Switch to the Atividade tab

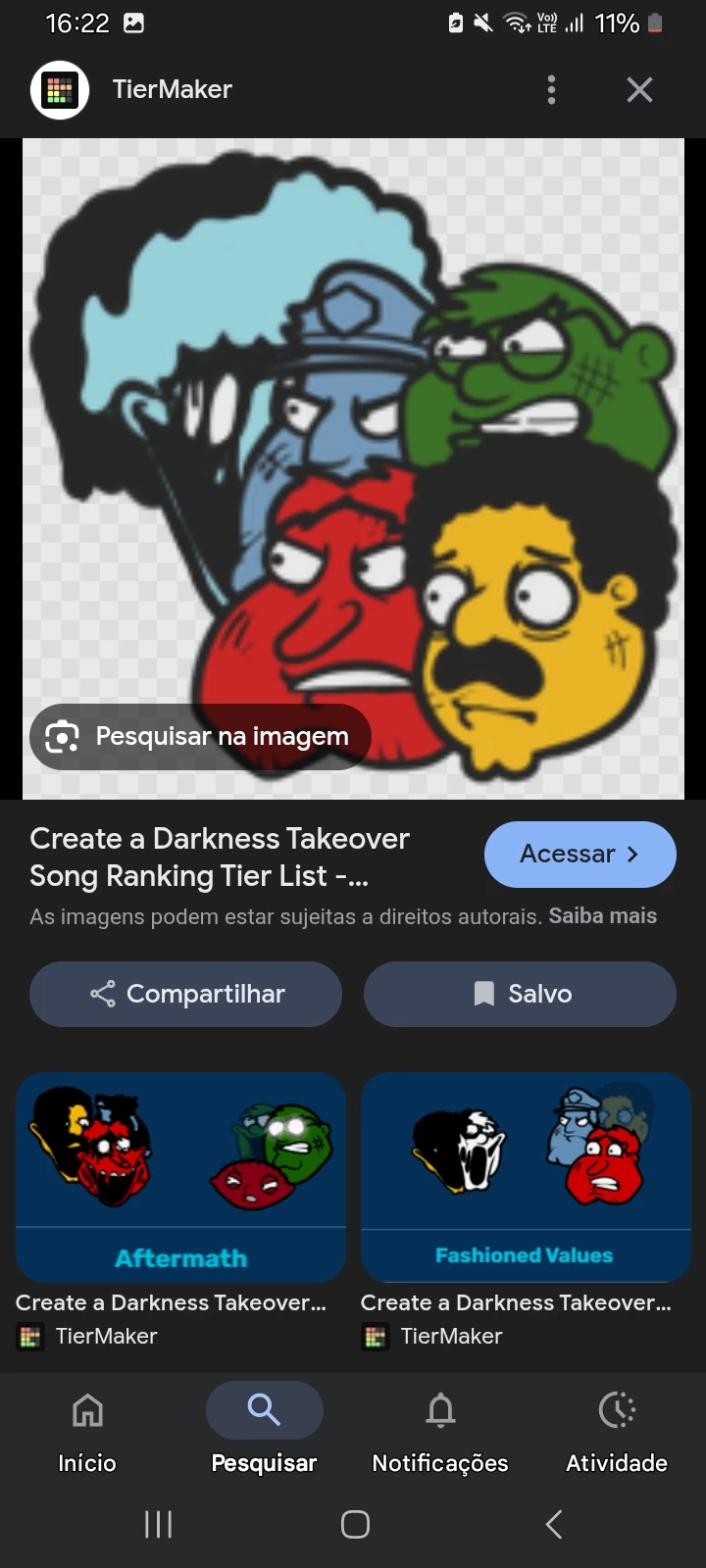pos(617,1433)
